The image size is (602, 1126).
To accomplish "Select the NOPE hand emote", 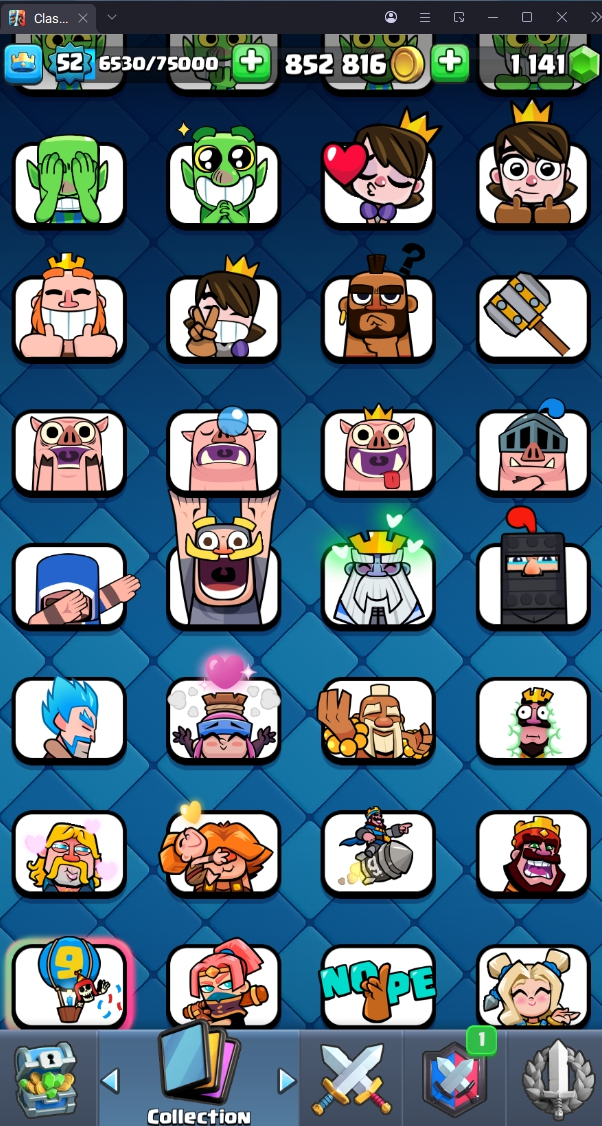I will 379,985.
